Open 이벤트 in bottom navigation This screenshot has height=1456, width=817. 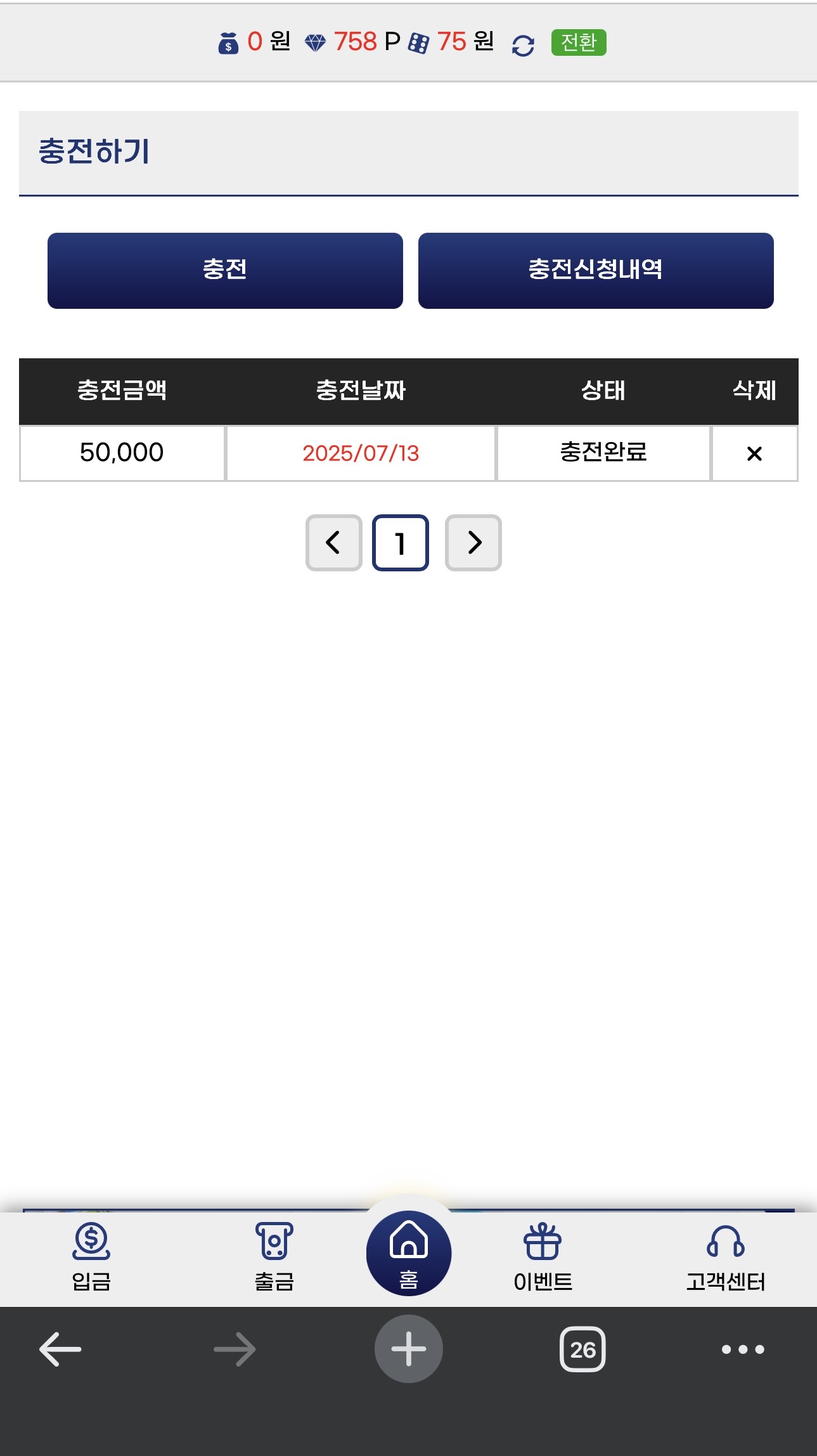coord(543,1257)
